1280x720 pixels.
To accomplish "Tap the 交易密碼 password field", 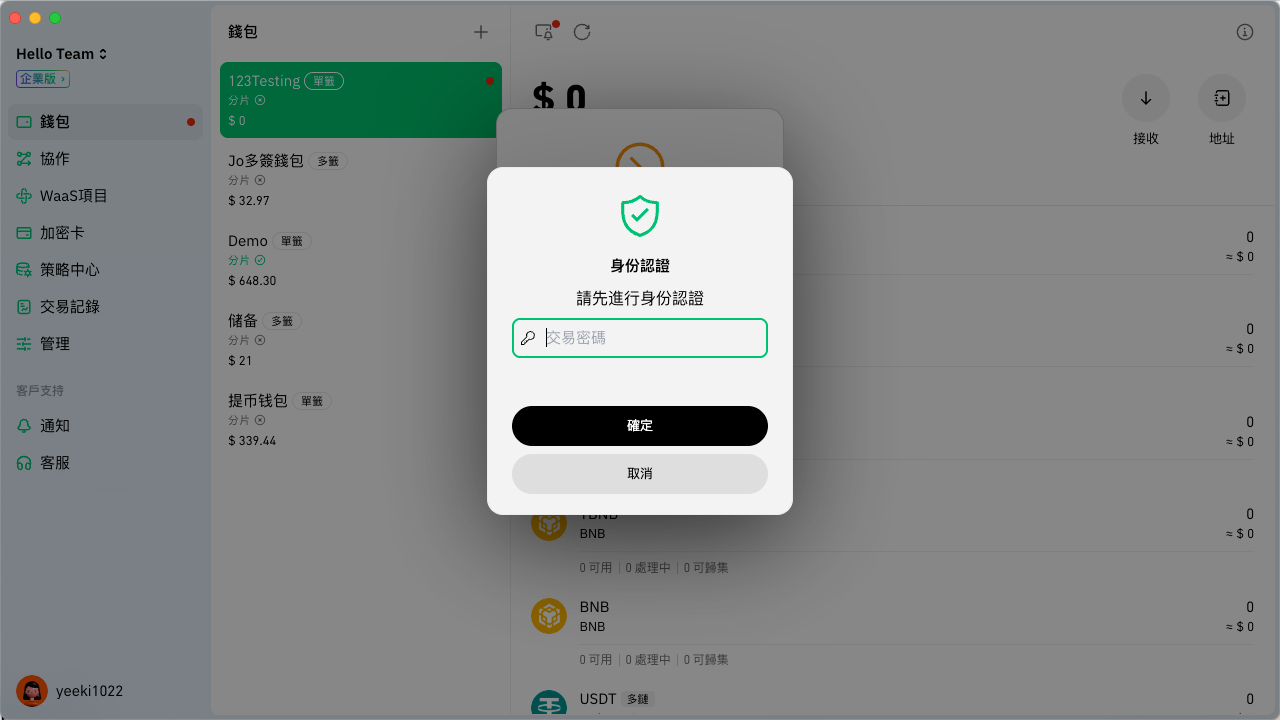I will coord(650,338).
